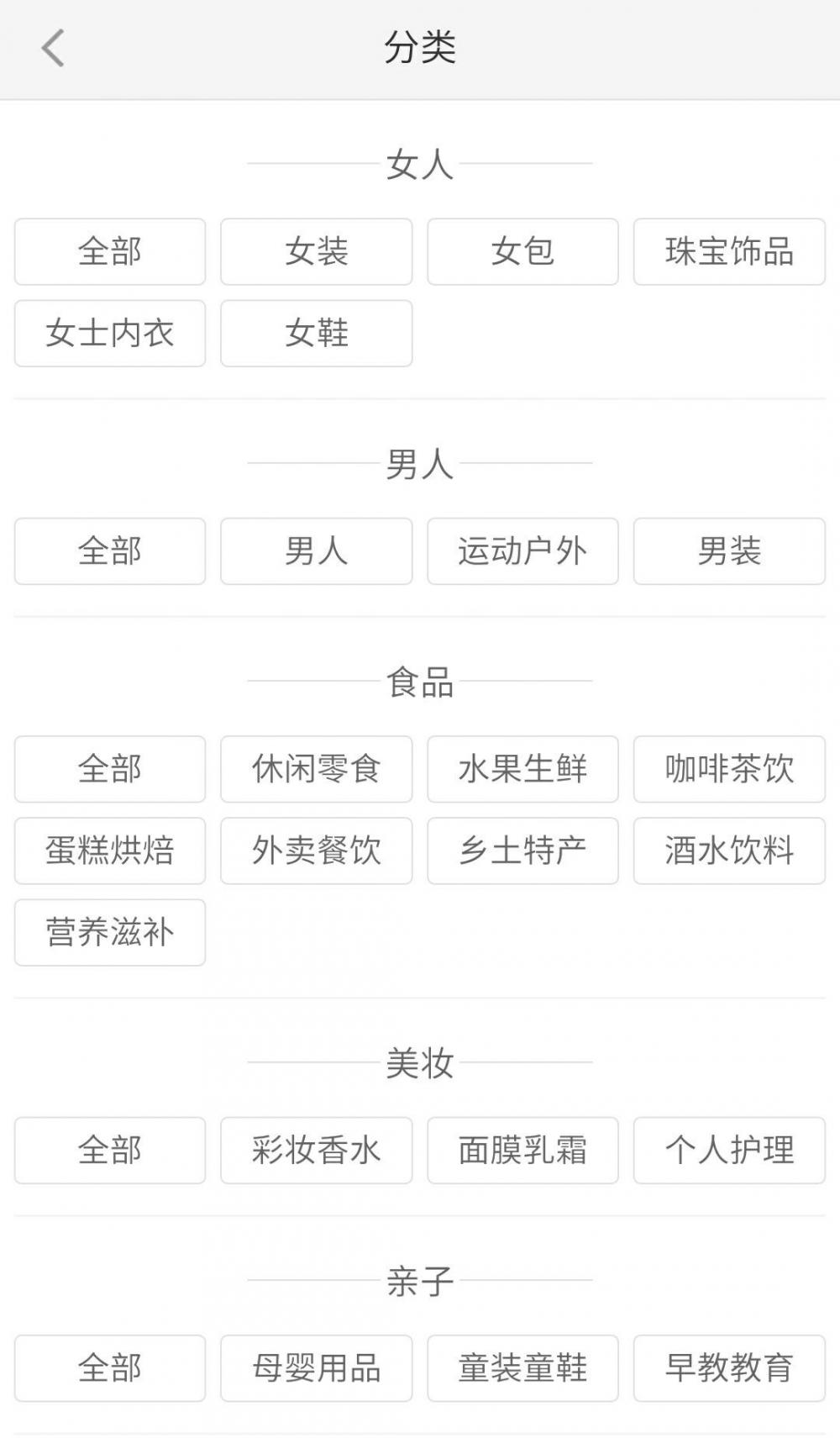Choose 咖啡茶饮 category
The width and height of the screenshot is (840, 1438).
point(729,769)
